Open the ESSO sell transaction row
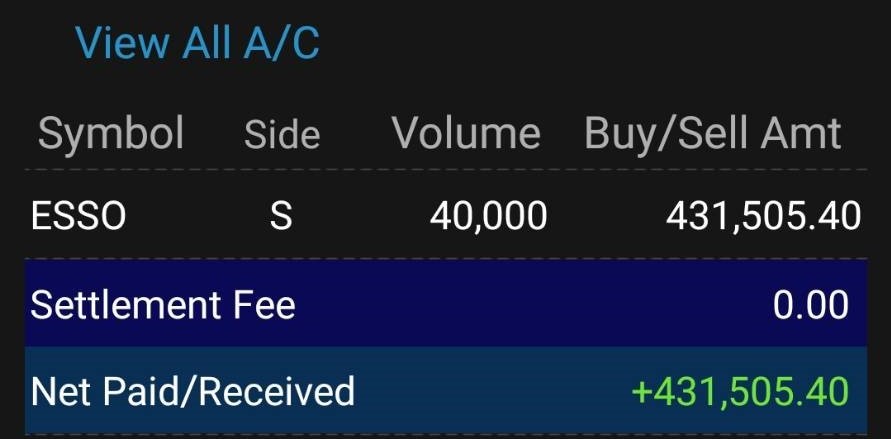This screenshot has height=439, width=891. click(446, 215)
